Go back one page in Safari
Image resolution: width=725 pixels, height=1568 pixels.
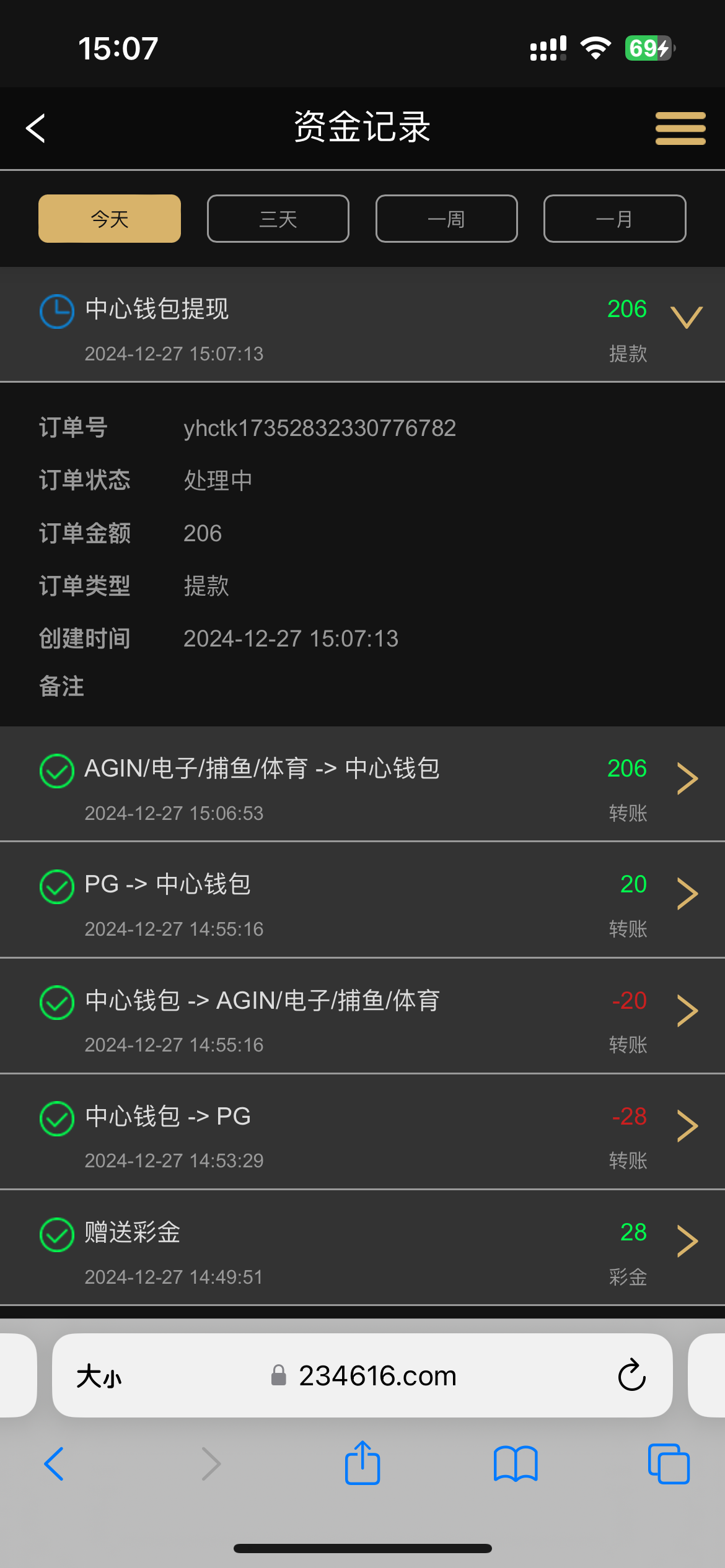pyautogui.click(x=54, y=1464)
